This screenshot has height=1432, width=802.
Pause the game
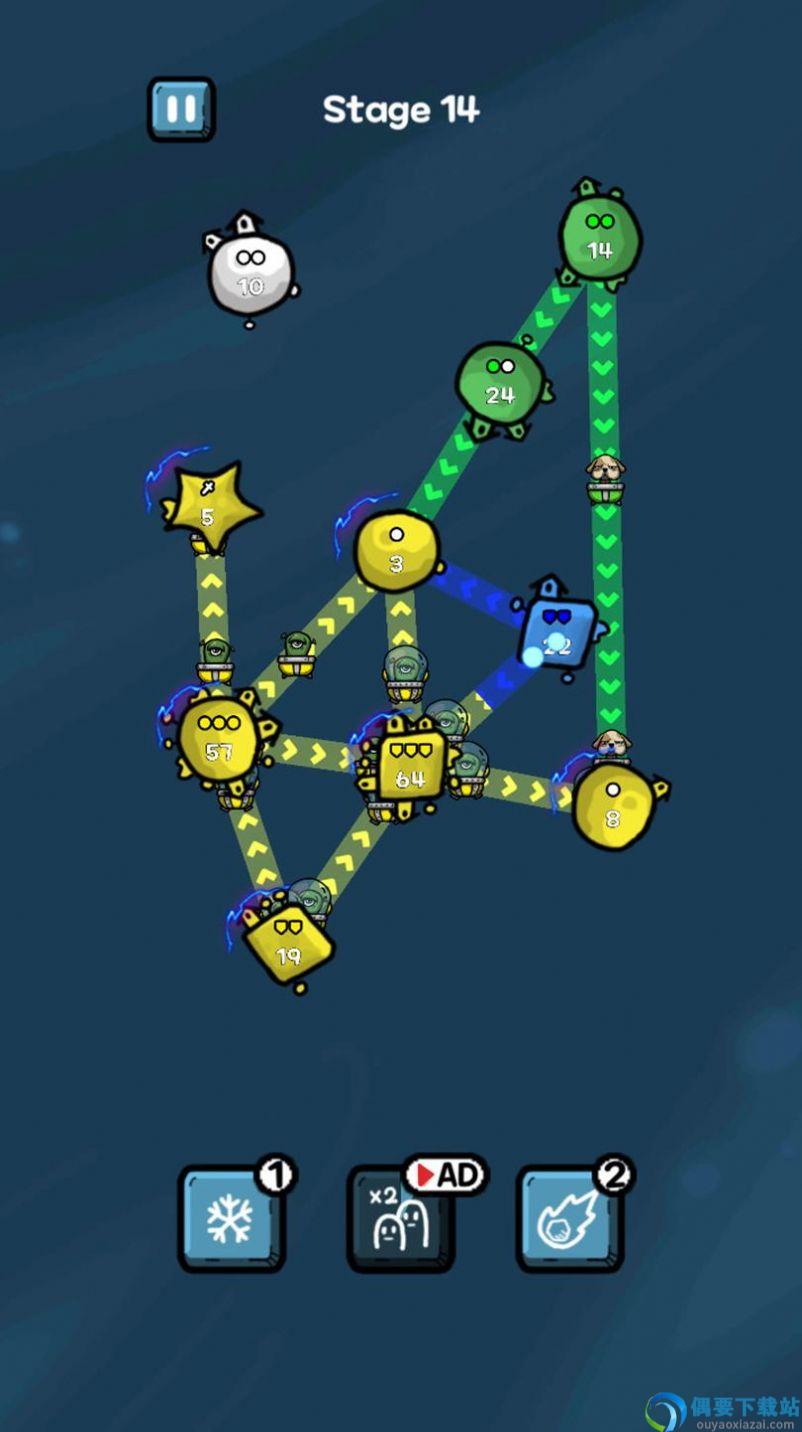(x=181, y=108)
